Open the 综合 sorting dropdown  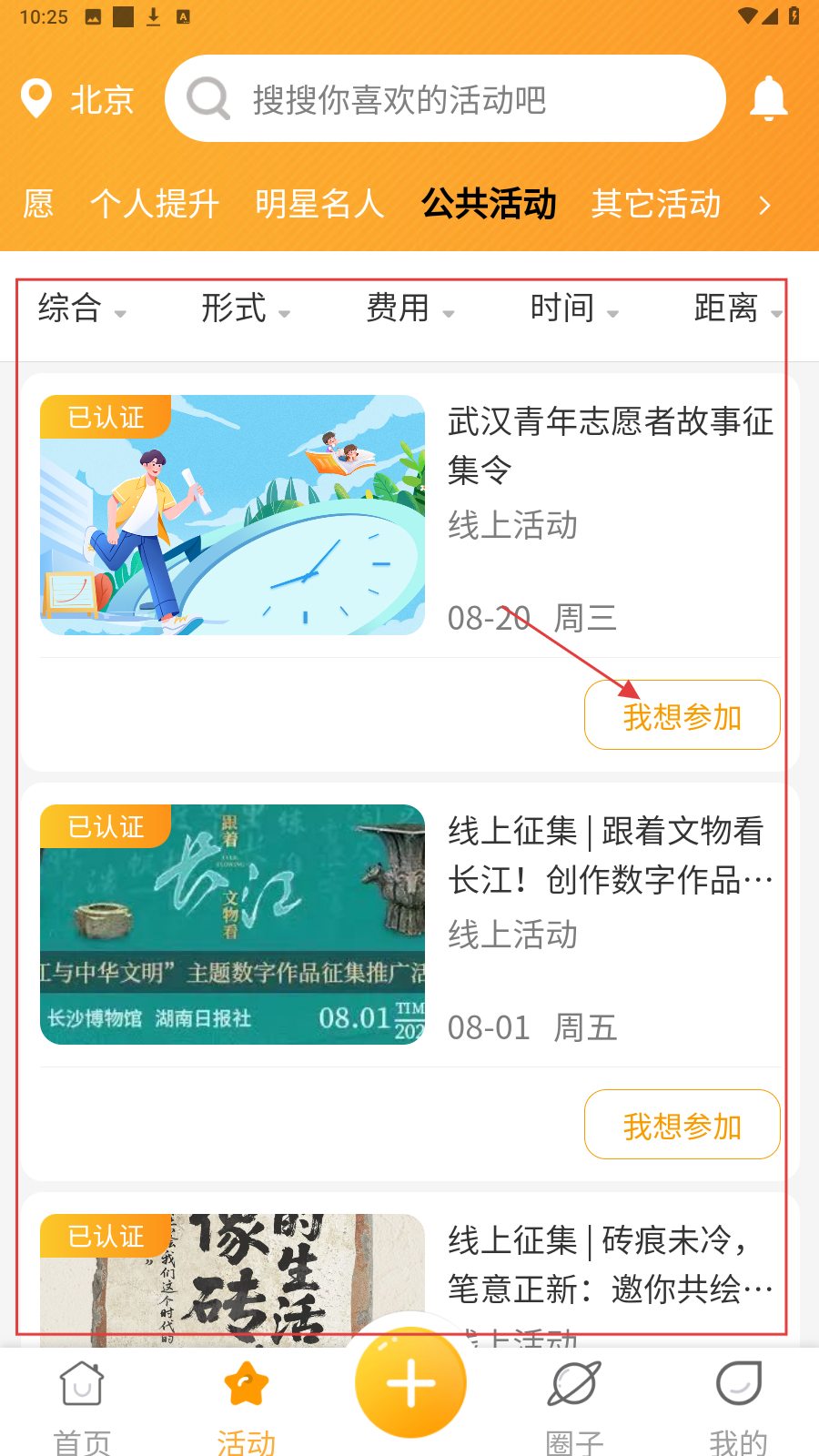[81, 308]
